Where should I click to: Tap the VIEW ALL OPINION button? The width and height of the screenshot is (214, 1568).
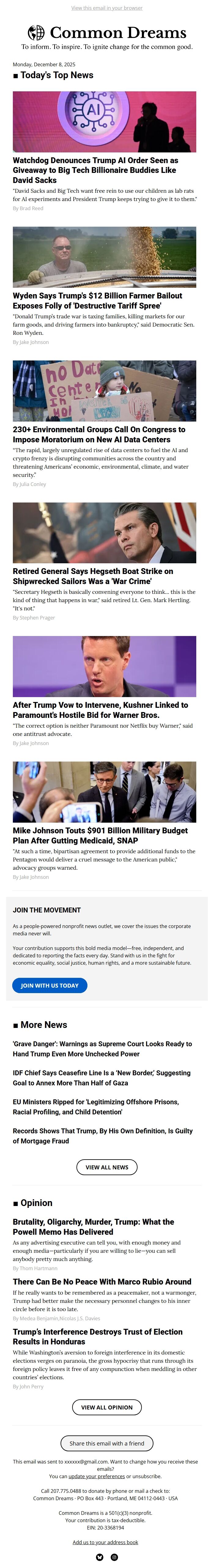107,1407
